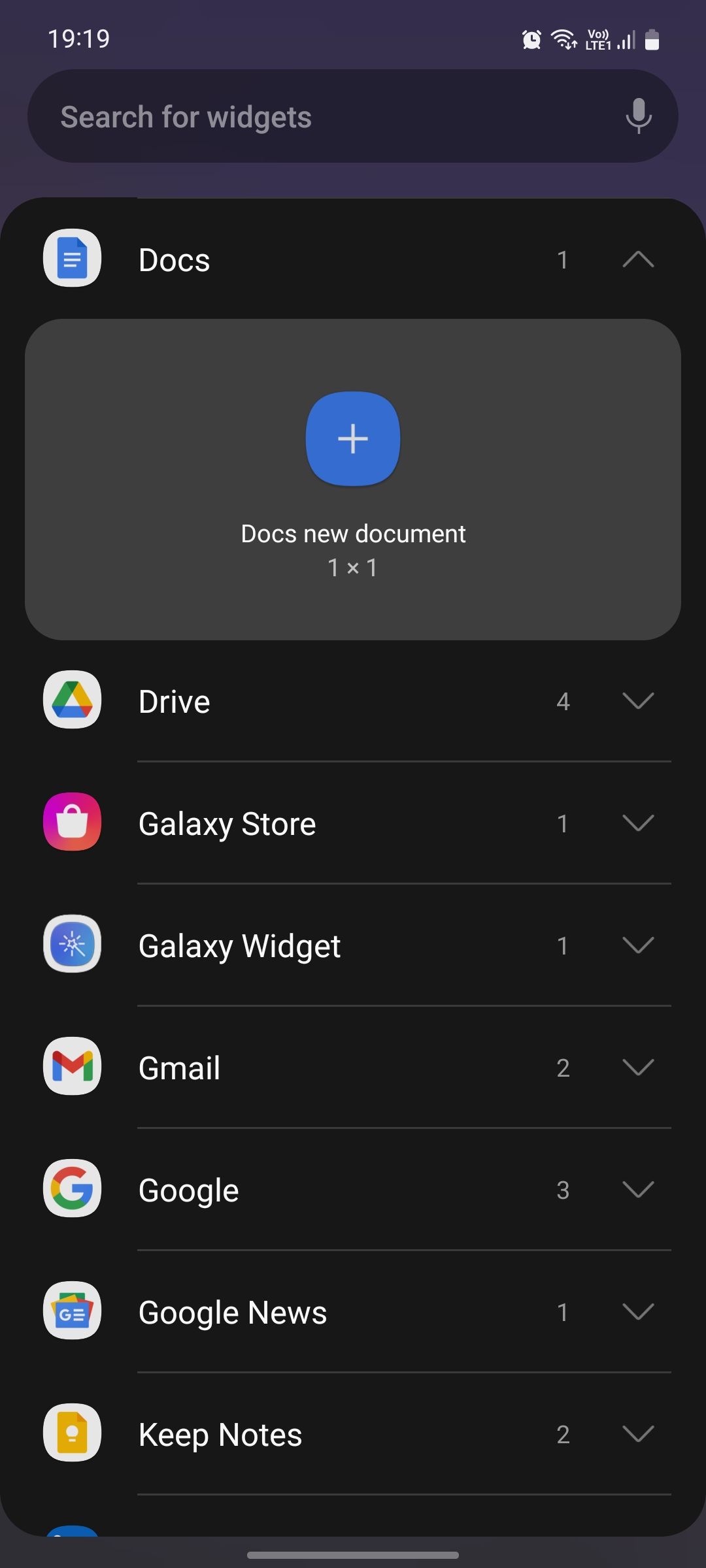Expand the Google News widgets section
Image resolution: width=706 pixels, height=1568 pixels.
coord(637,1311)
